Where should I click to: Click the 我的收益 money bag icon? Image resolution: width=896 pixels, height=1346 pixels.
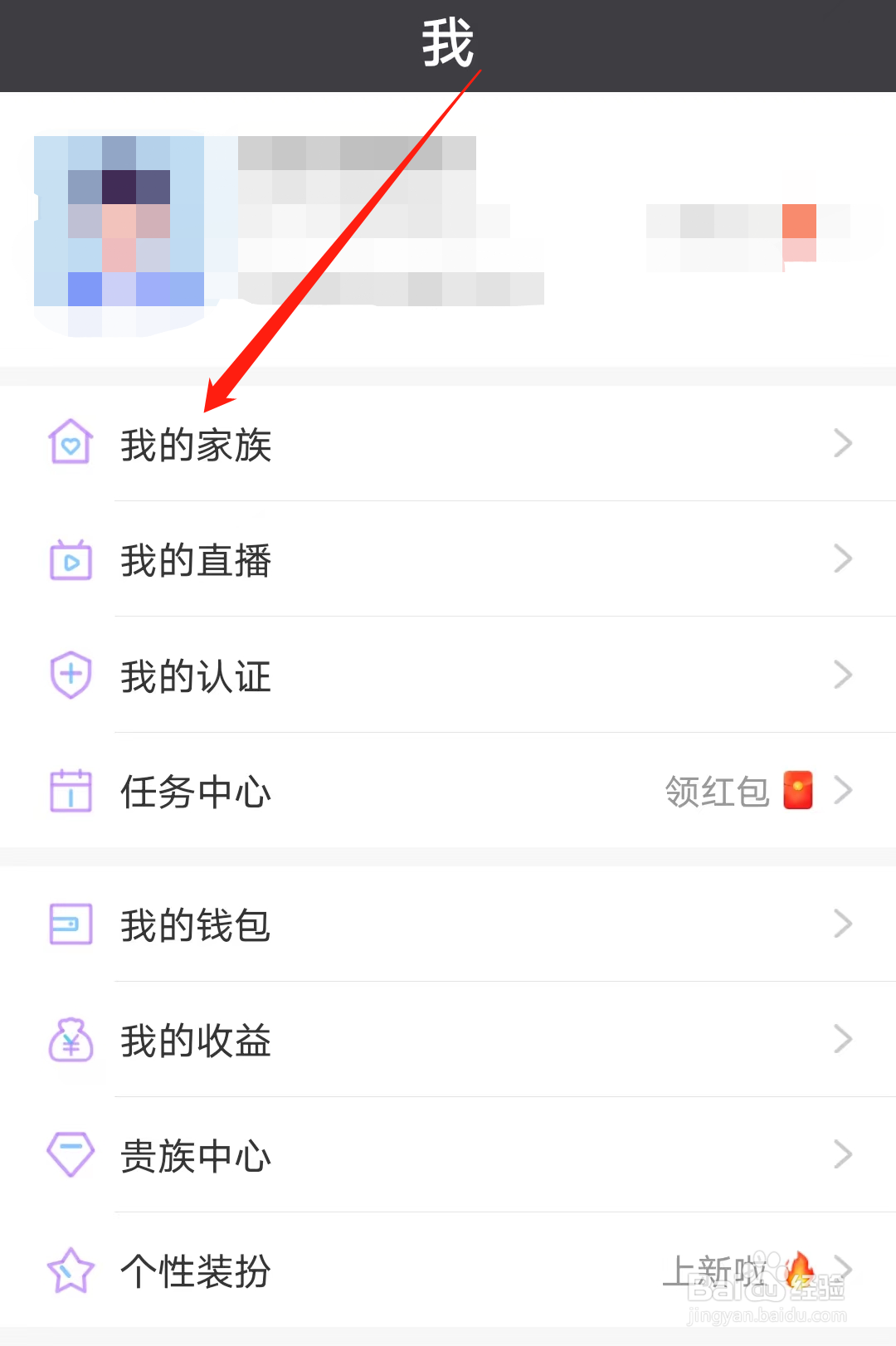pos(71,1040)
